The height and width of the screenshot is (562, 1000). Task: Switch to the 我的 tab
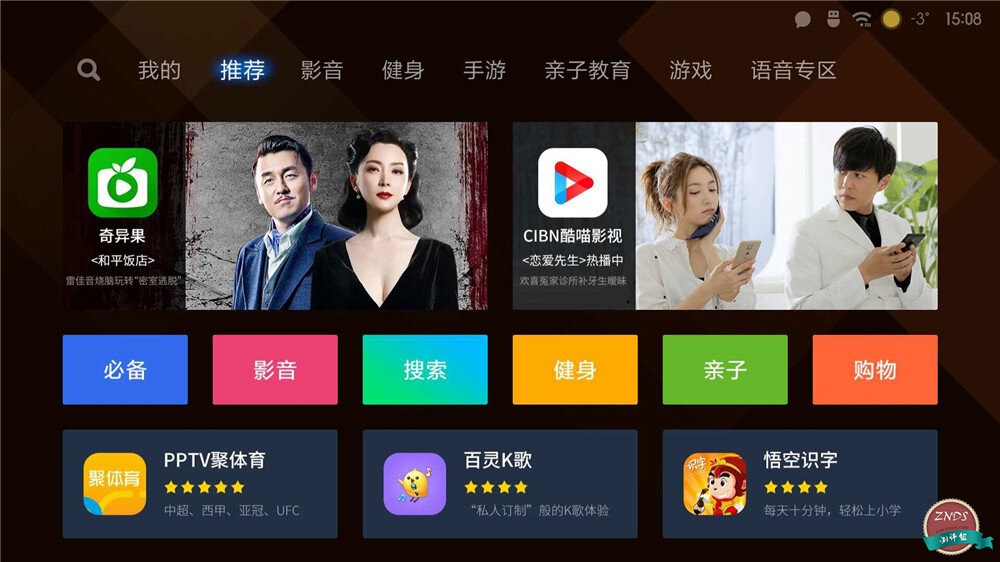tap(159, 70)
